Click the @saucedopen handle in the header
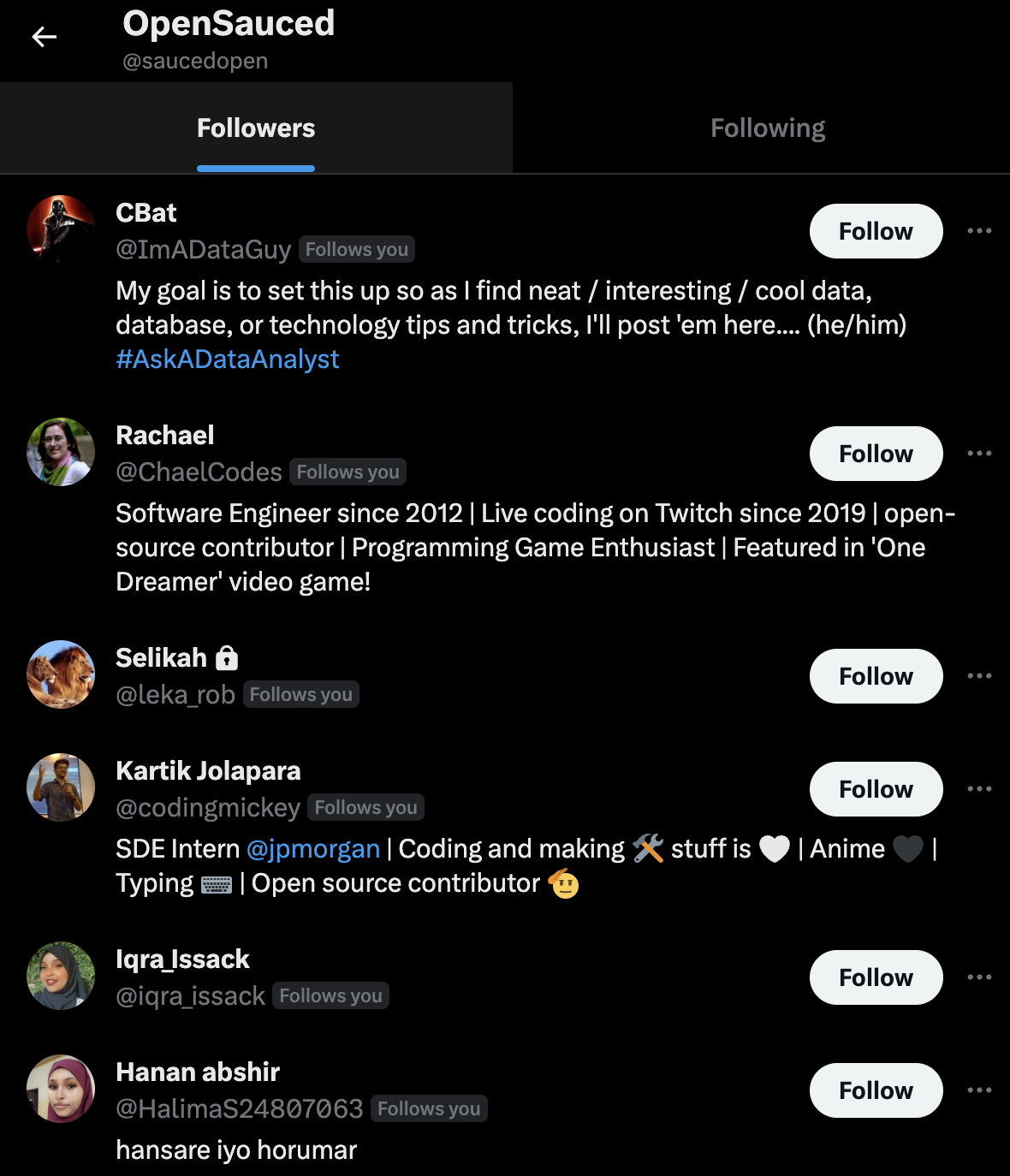The width and height of the screenshot is (1010, 1176). tap(195, 60)
